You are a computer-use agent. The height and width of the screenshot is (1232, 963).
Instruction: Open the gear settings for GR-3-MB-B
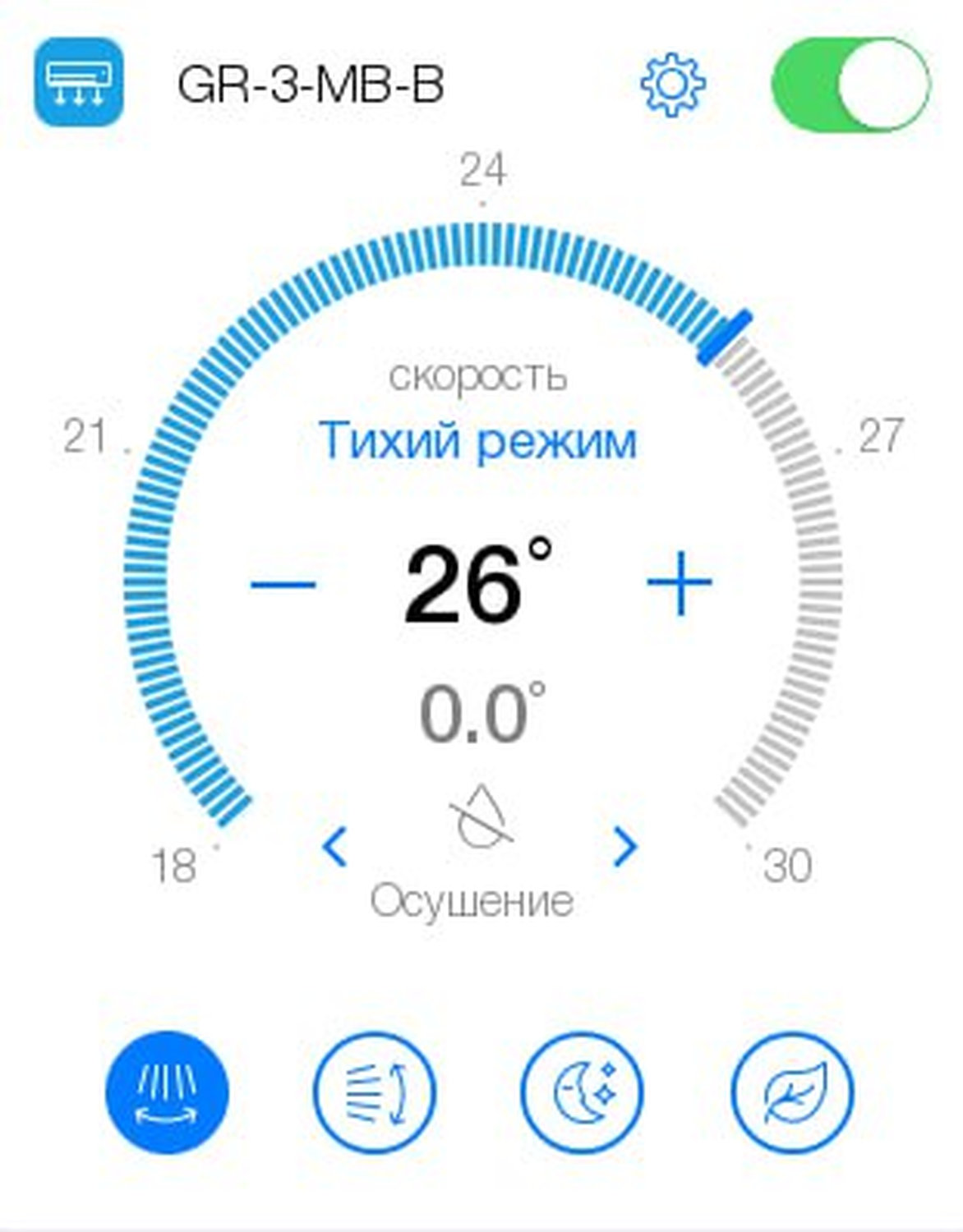pyautogui.click(x=672, y=85)
